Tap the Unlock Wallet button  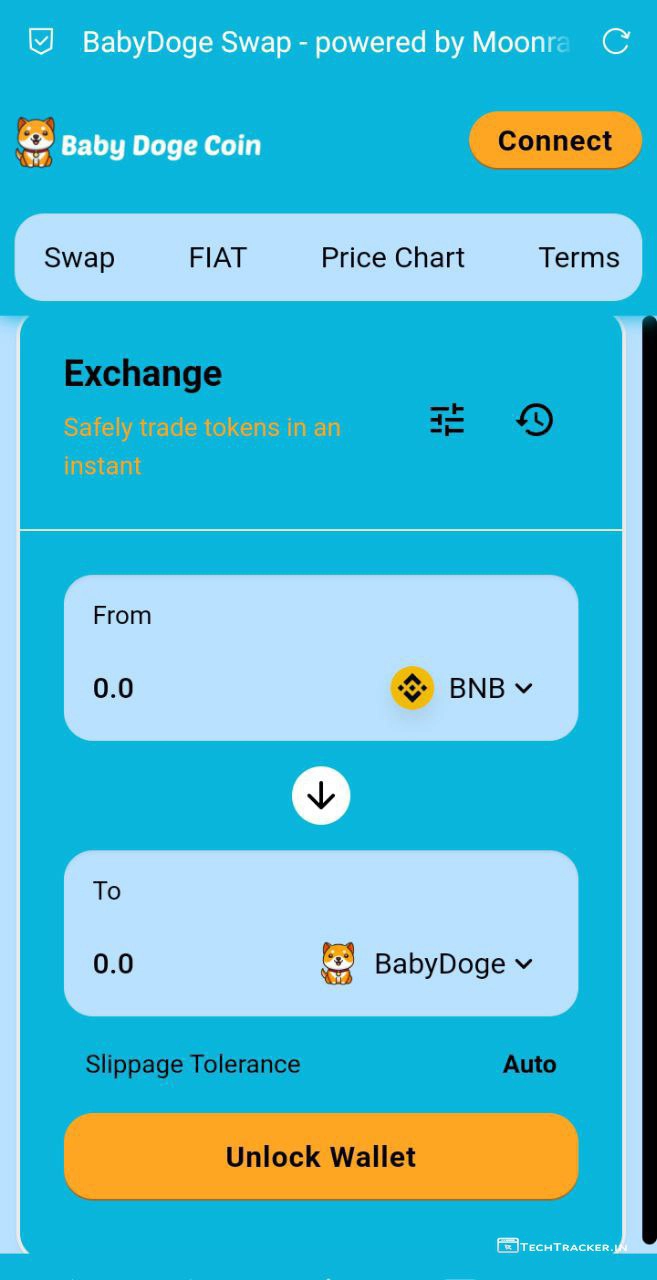coord(321,1157)
